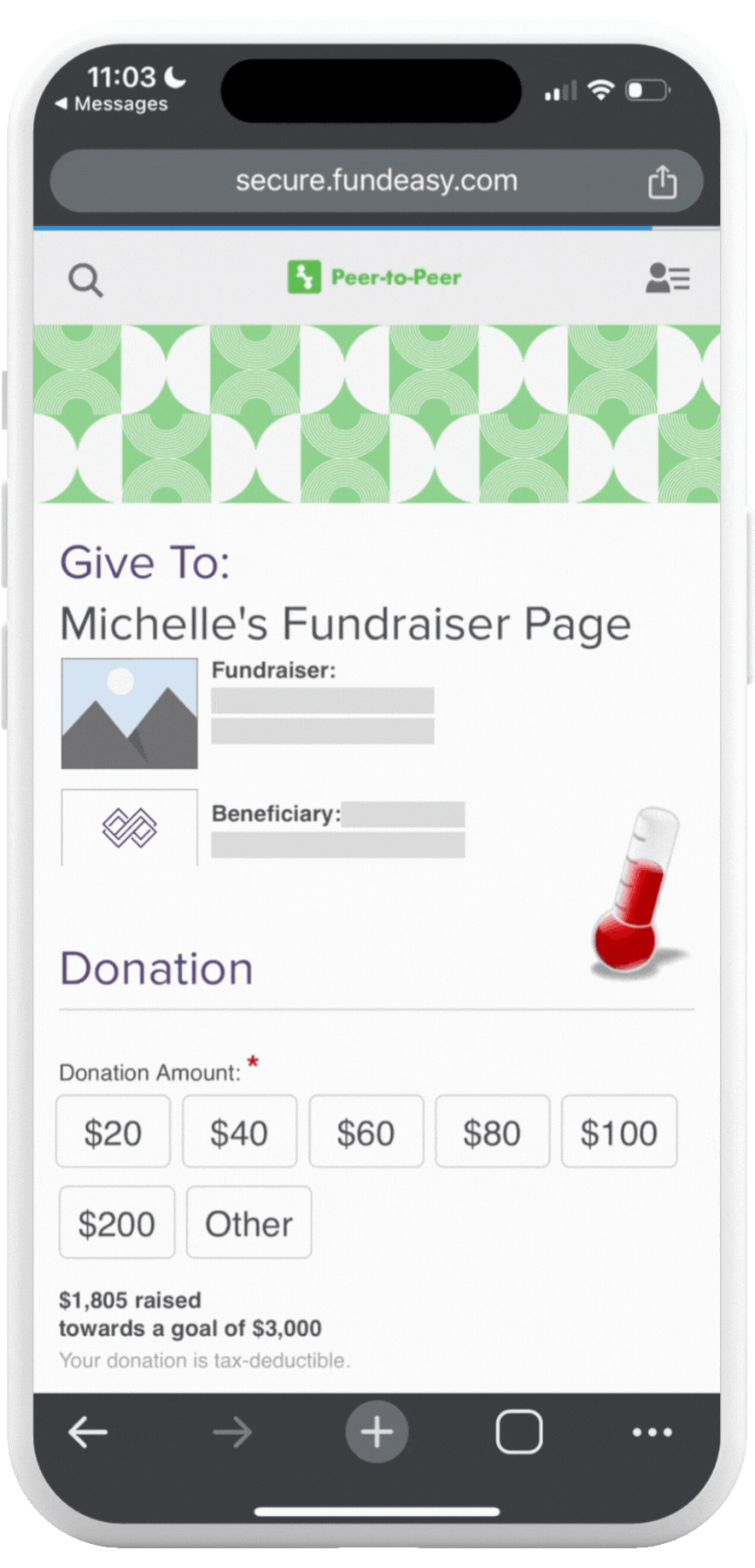Image resolution: width=755 pixels, height=1568 pixels.
Task: Open the browser three-dot menu
Action: 653,1432
